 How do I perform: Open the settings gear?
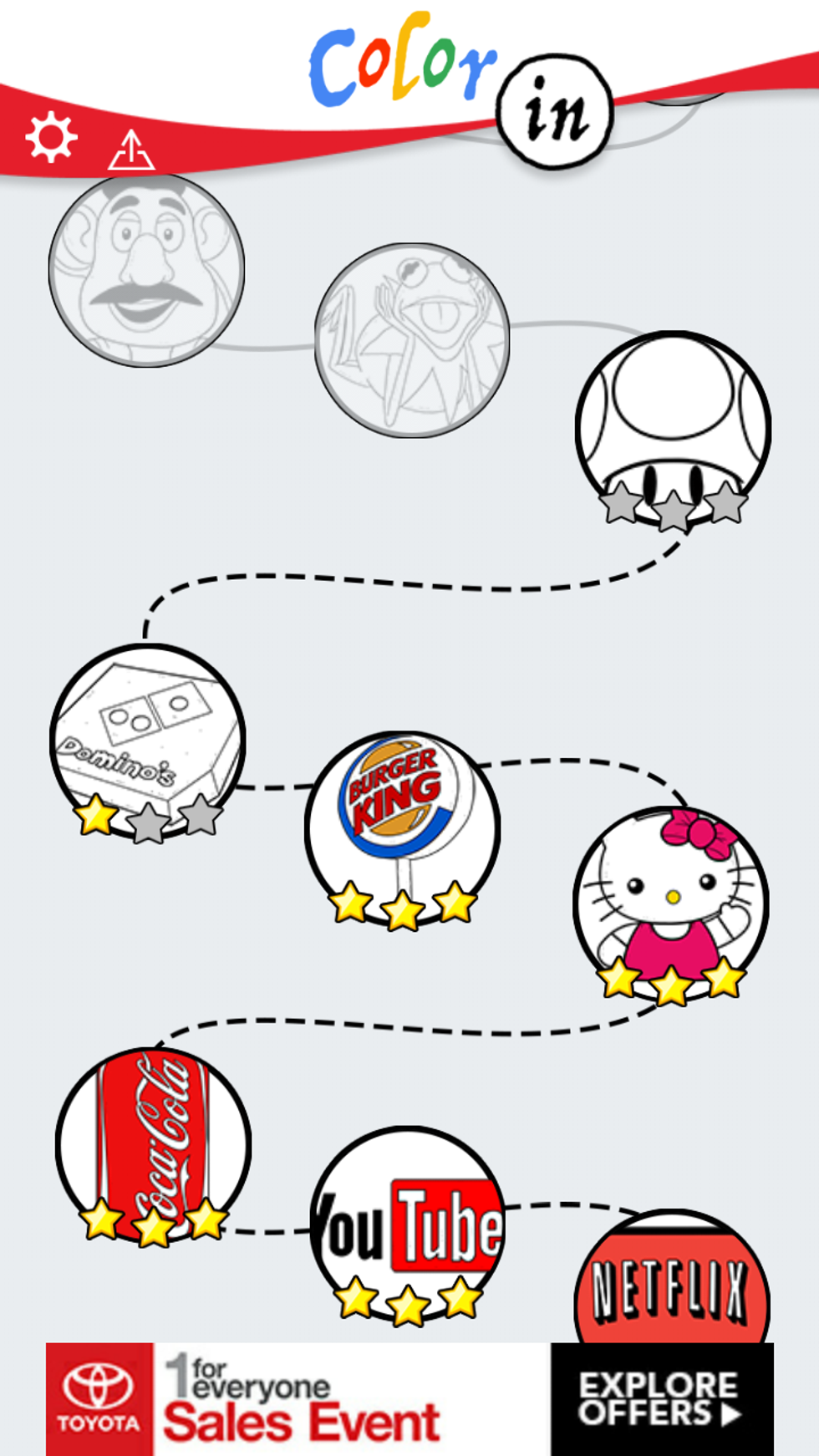pyautogui.click(x=52, y=136)
